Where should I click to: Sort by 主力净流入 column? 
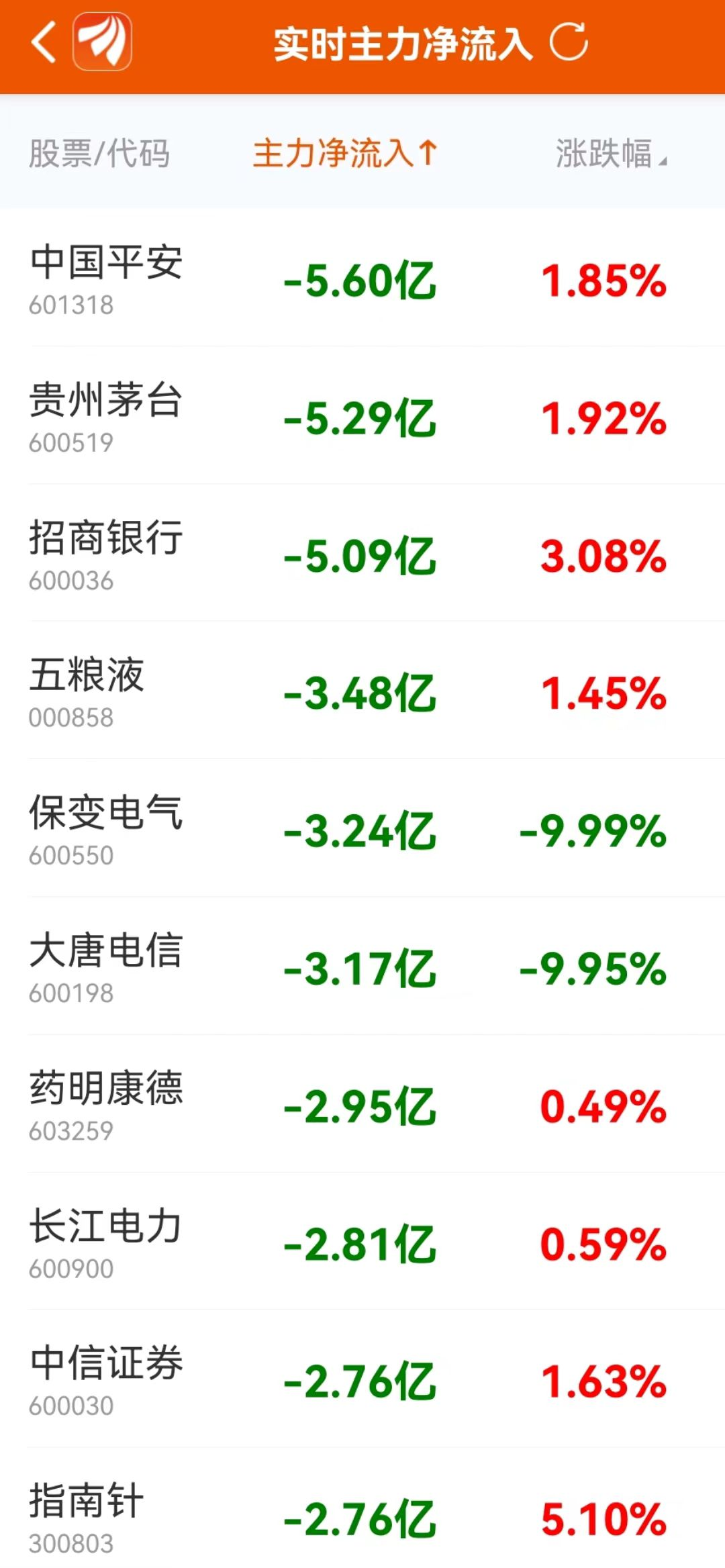[x=344, y=153]
